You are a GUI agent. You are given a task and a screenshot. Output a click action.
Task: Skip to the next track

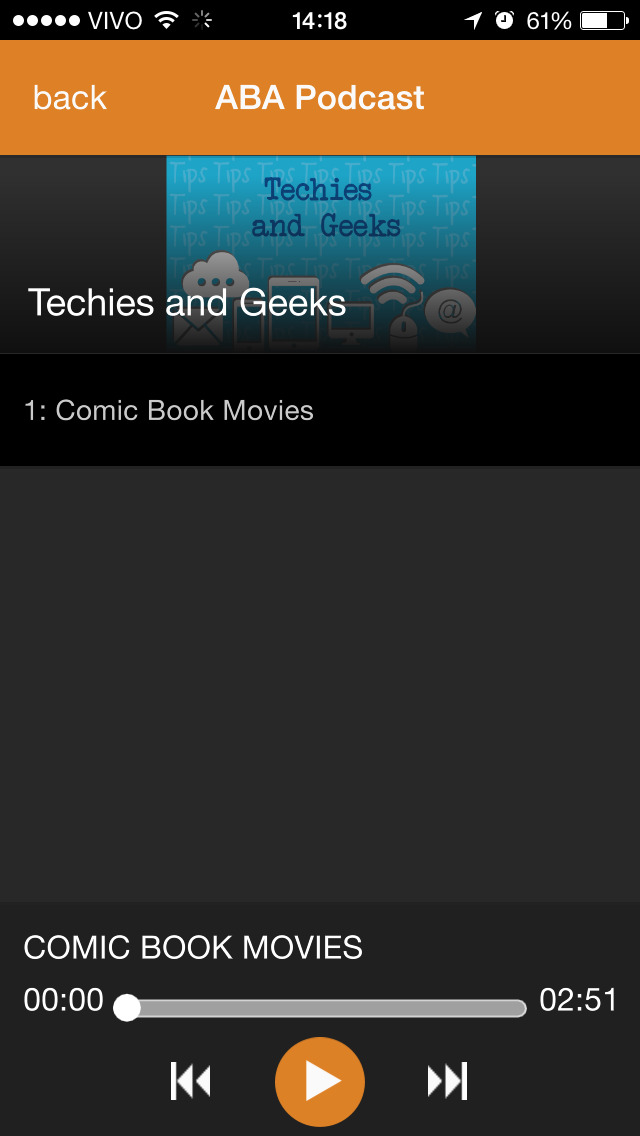(447, 1082)
